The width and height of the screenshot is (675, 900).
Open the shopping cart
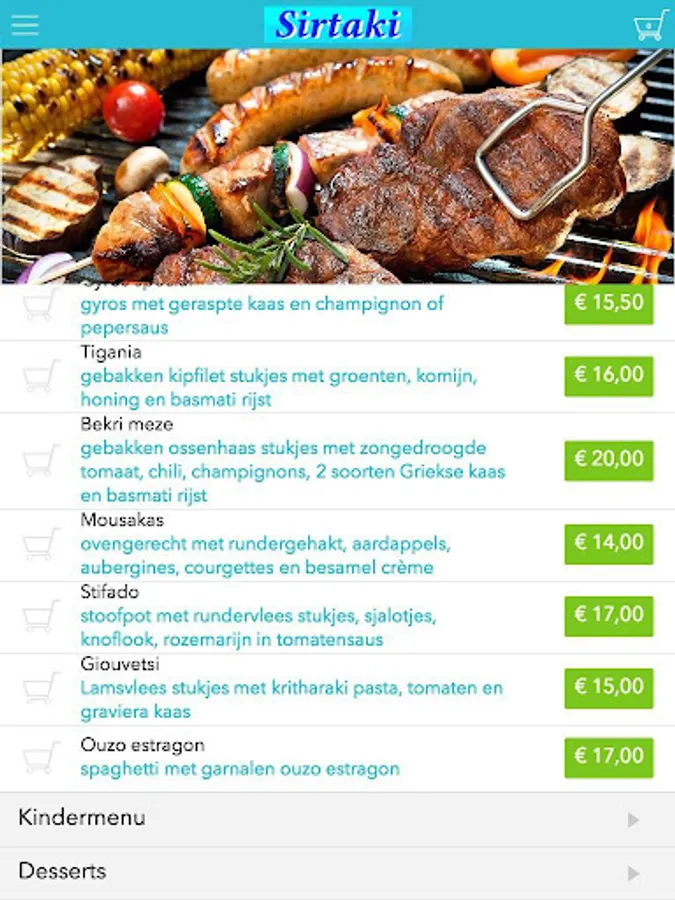649,25
